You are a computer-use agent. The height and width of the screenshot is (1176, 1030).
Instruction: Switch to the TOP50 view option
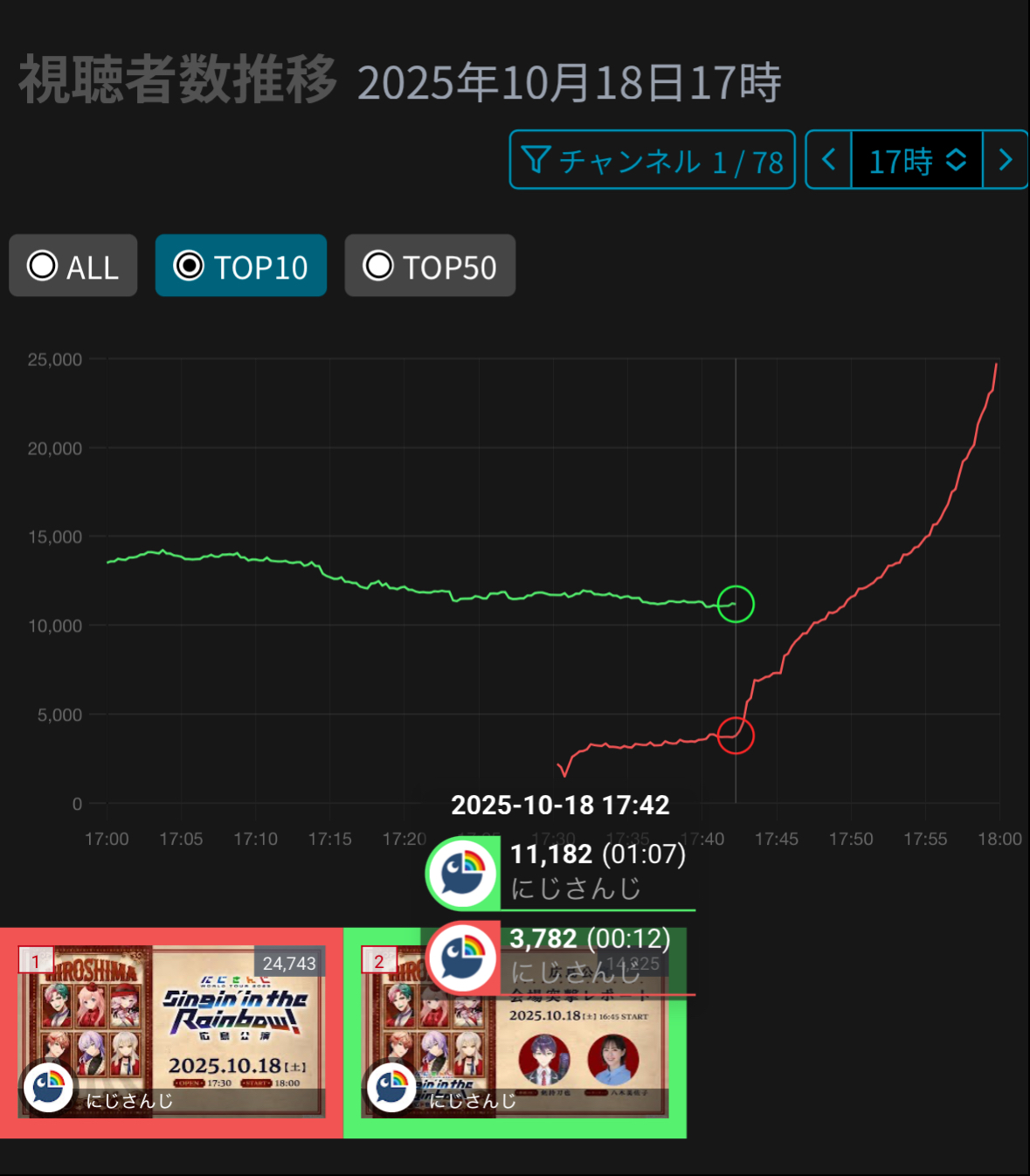pyautogui.click(x=430, y=266)
